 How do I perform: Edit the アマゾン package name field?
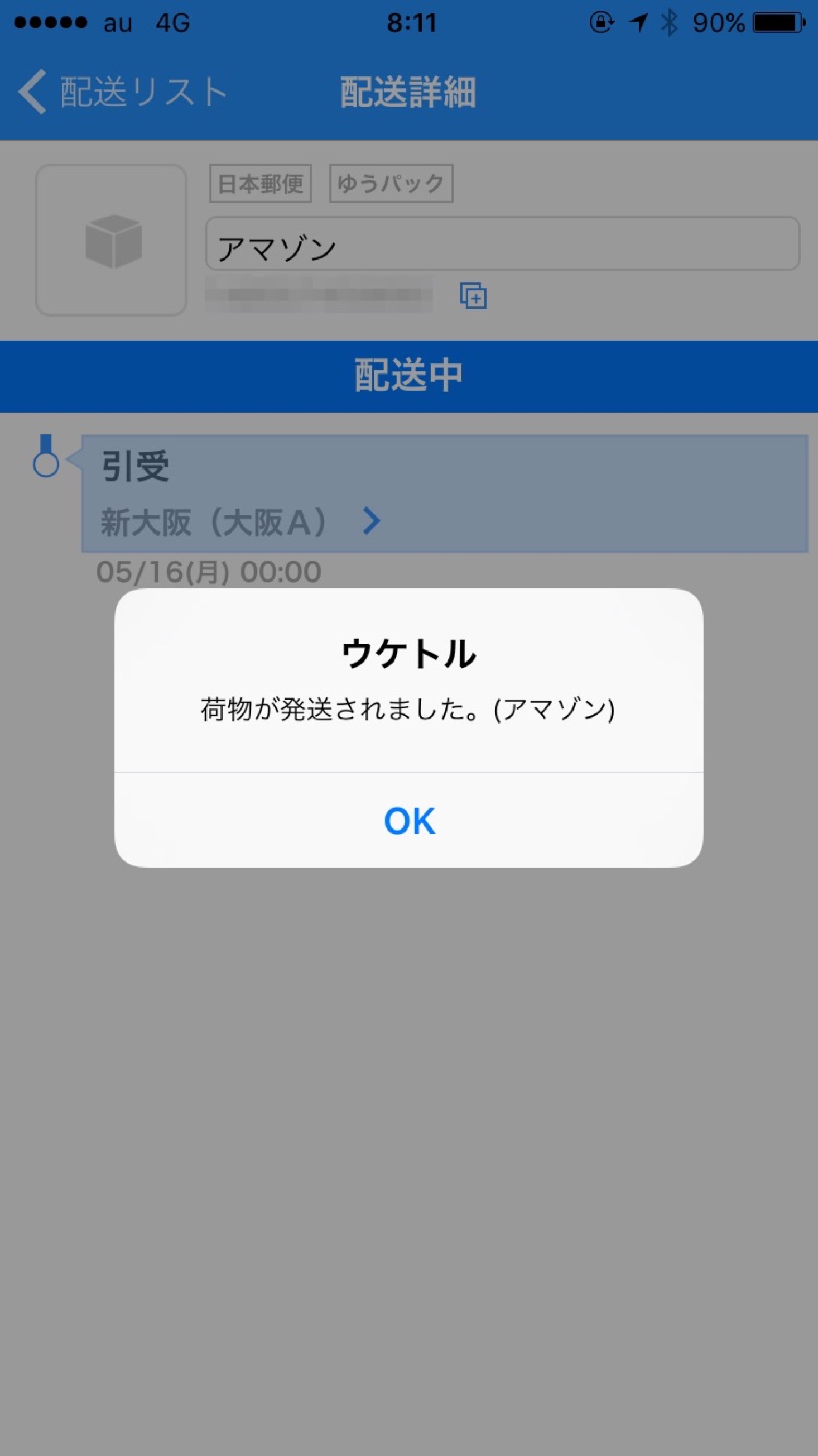click(502, 244)
